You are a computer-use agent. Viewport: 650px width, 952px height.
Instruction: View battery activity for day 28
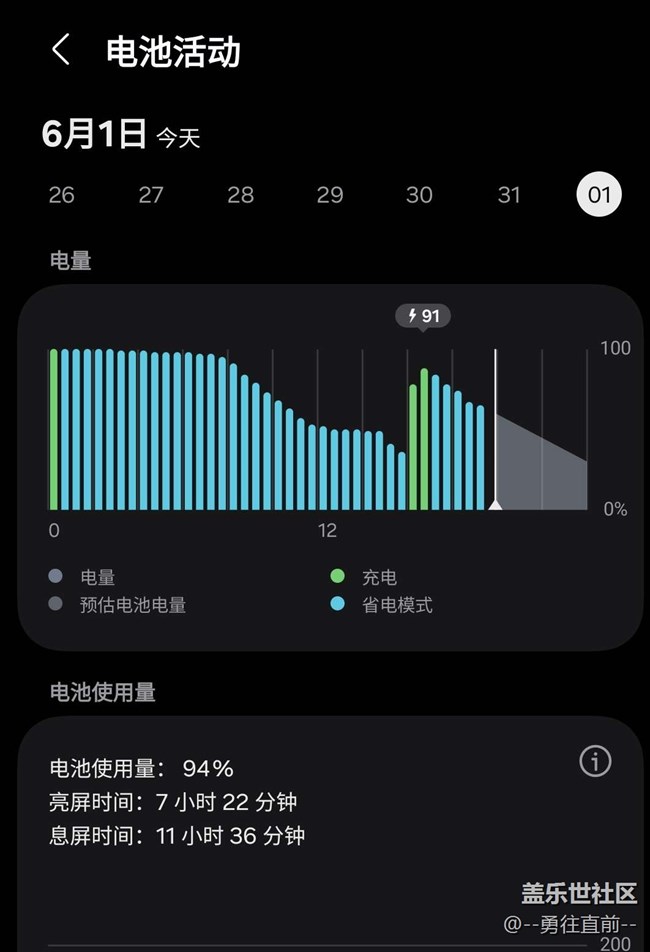tap(240, 195)
